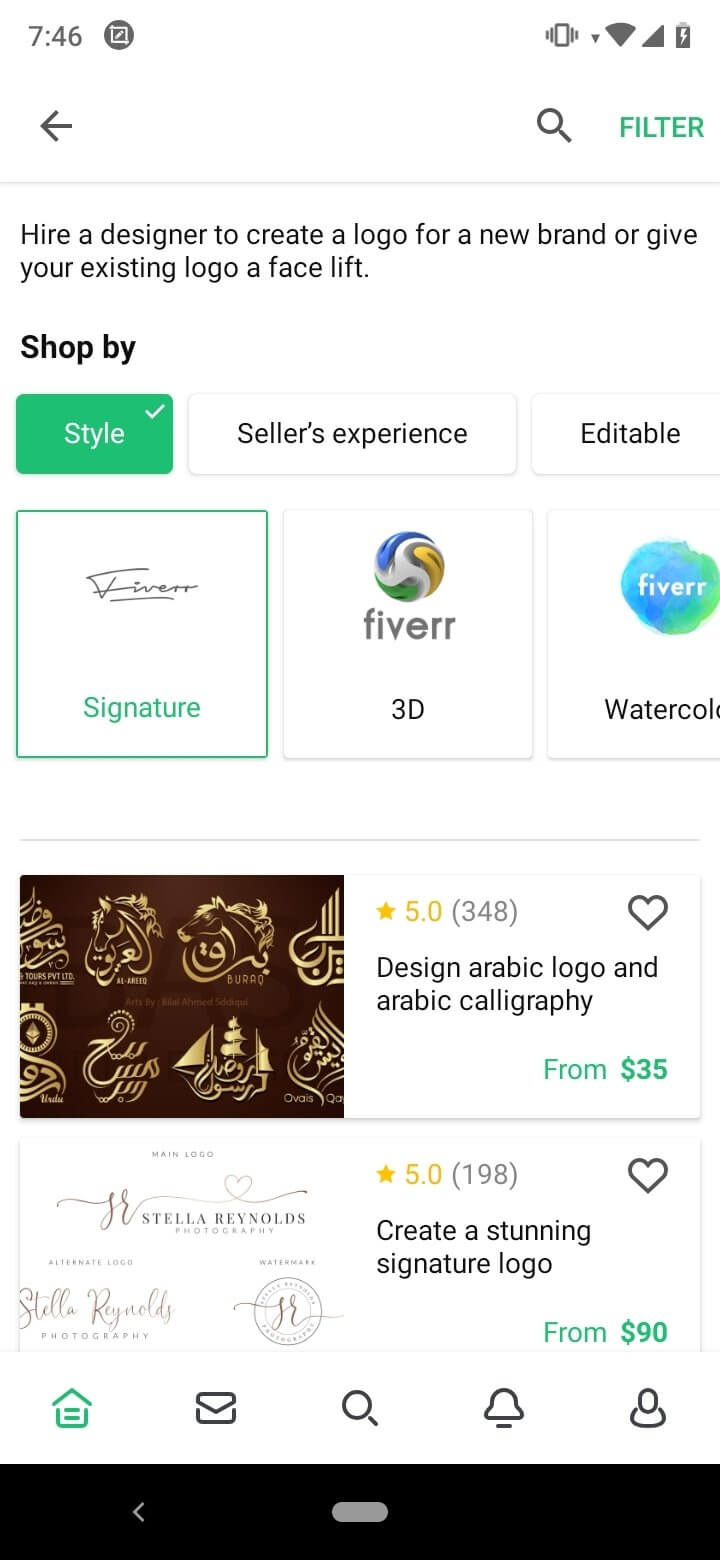View notifications with the bell icon

click(x=504, y=1408)
